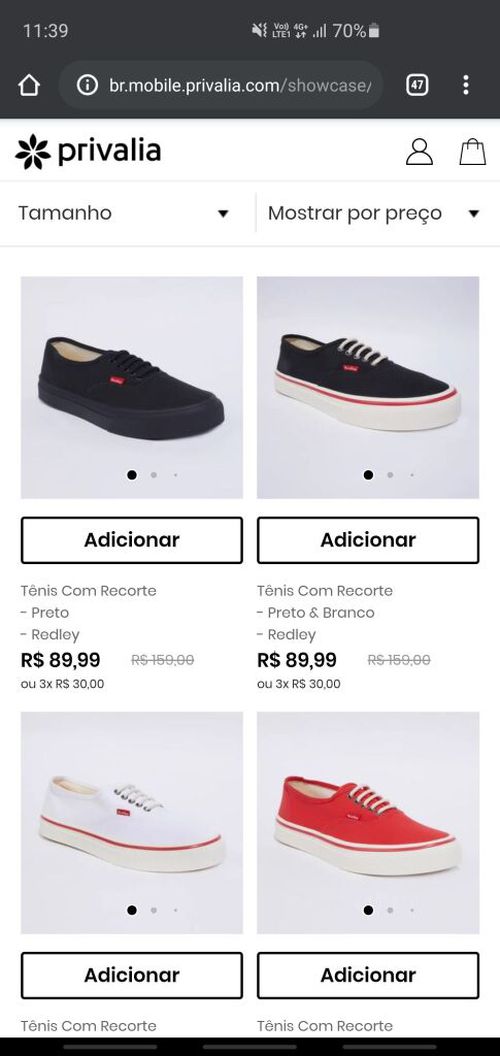Expand the Mostrar por preço dropdown
Screen dimensions: 500x1056
coord(374,213)
